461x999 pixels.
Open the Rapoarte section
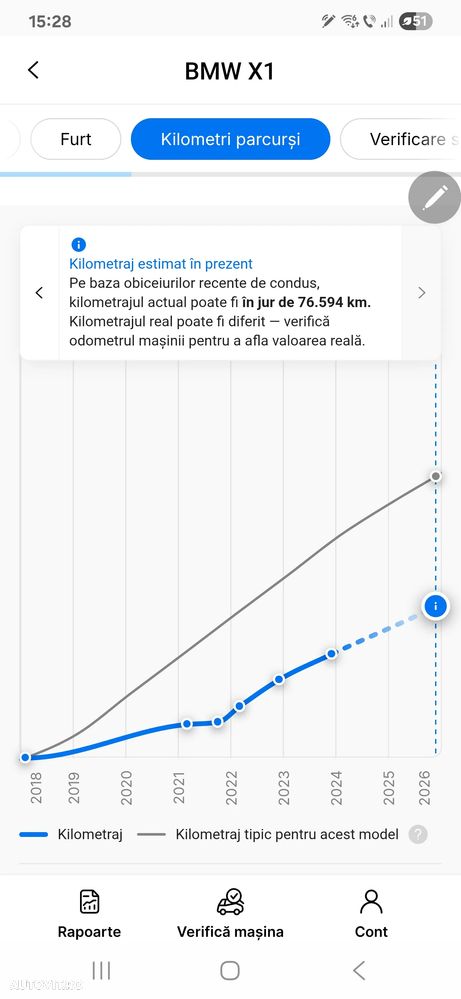pos(89,915)
